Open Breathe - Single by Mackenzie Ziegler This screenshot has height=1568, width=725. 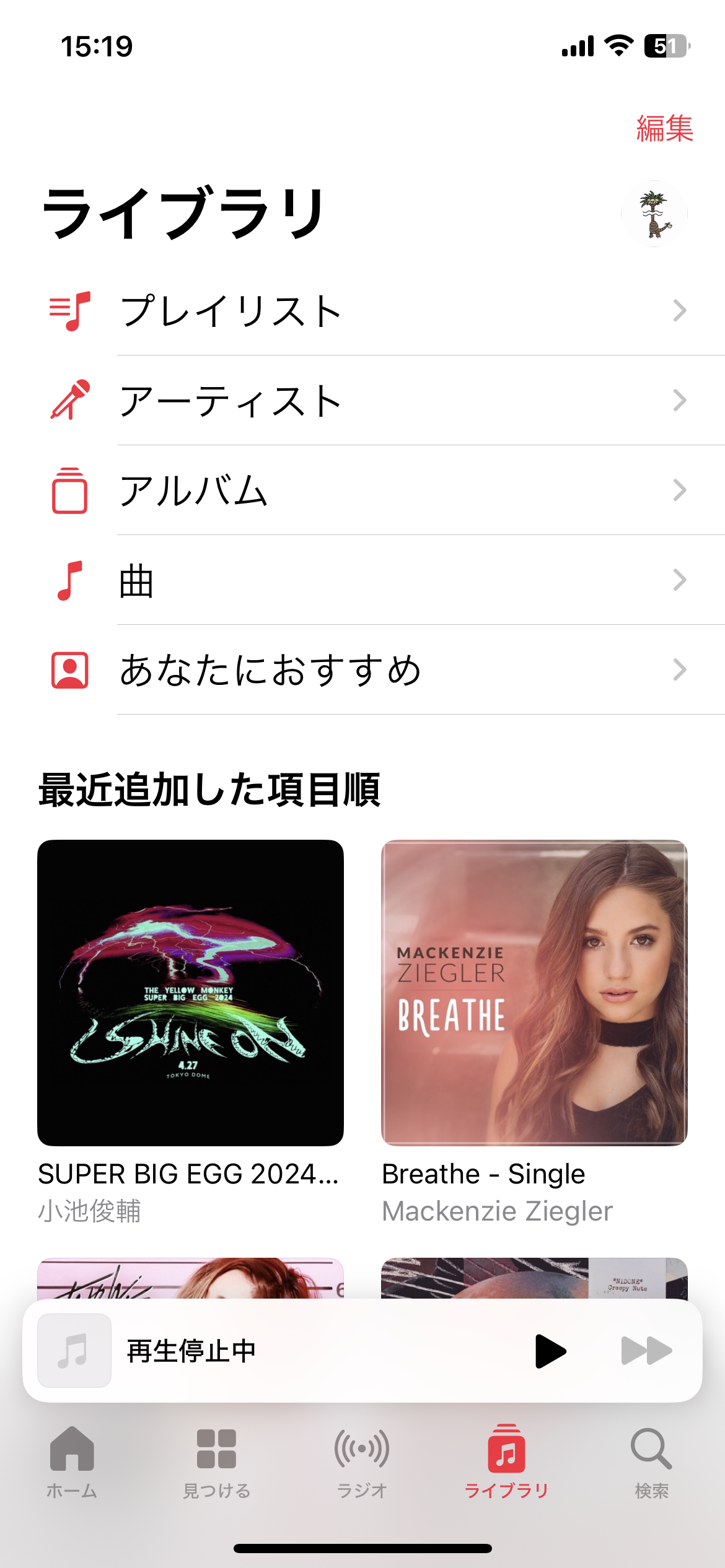[534, 993]
